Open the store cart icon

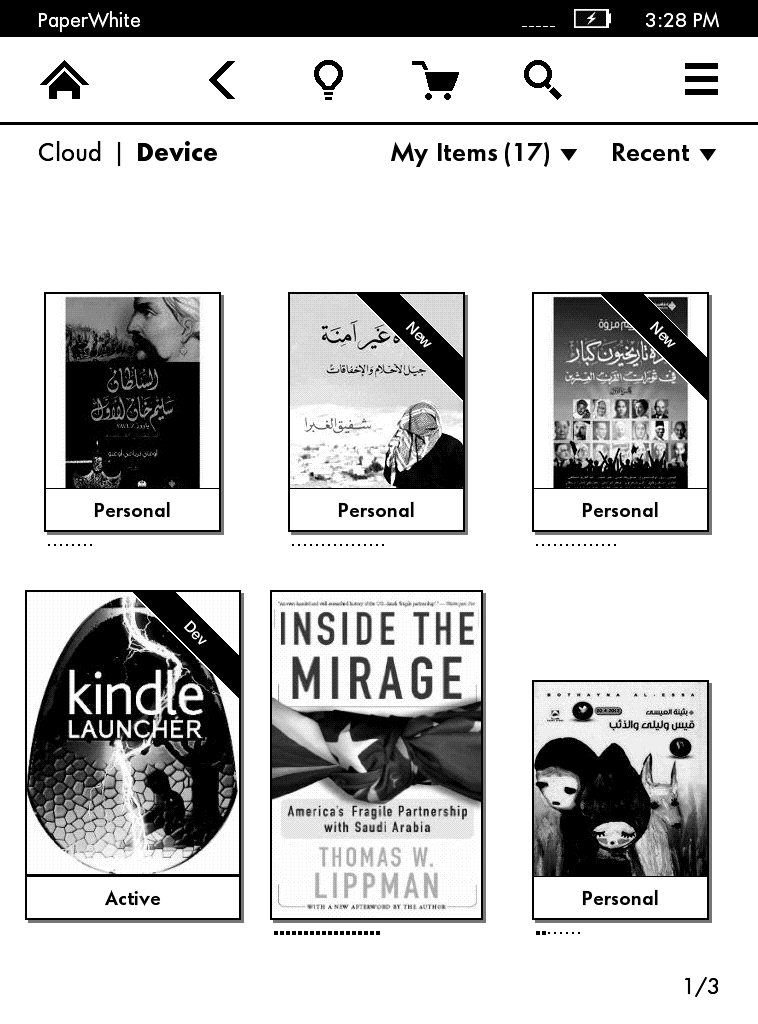pos(435,79)
